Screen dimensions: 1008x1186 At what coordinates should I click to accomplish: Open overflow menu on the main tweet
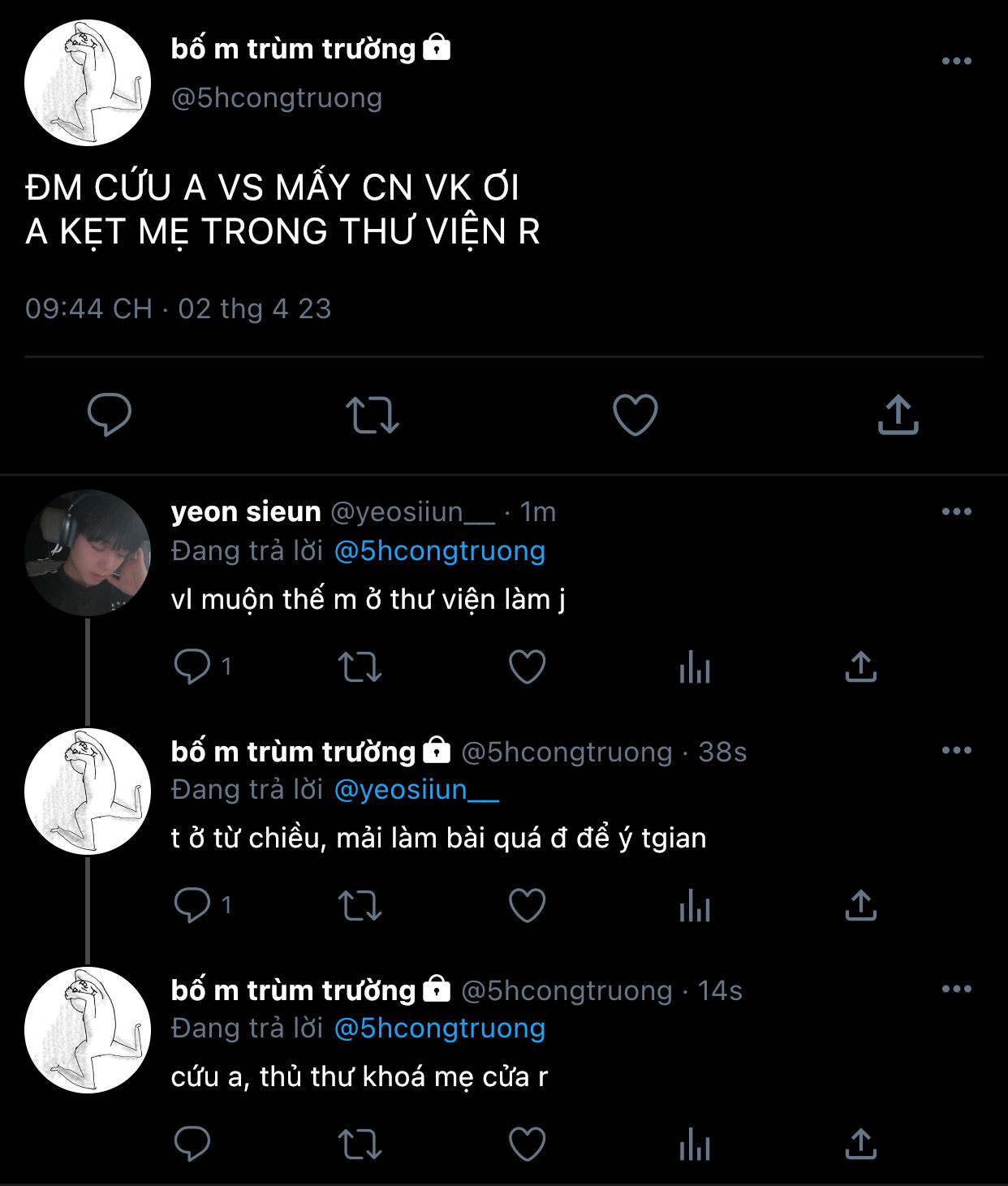(x=956, y=61)
